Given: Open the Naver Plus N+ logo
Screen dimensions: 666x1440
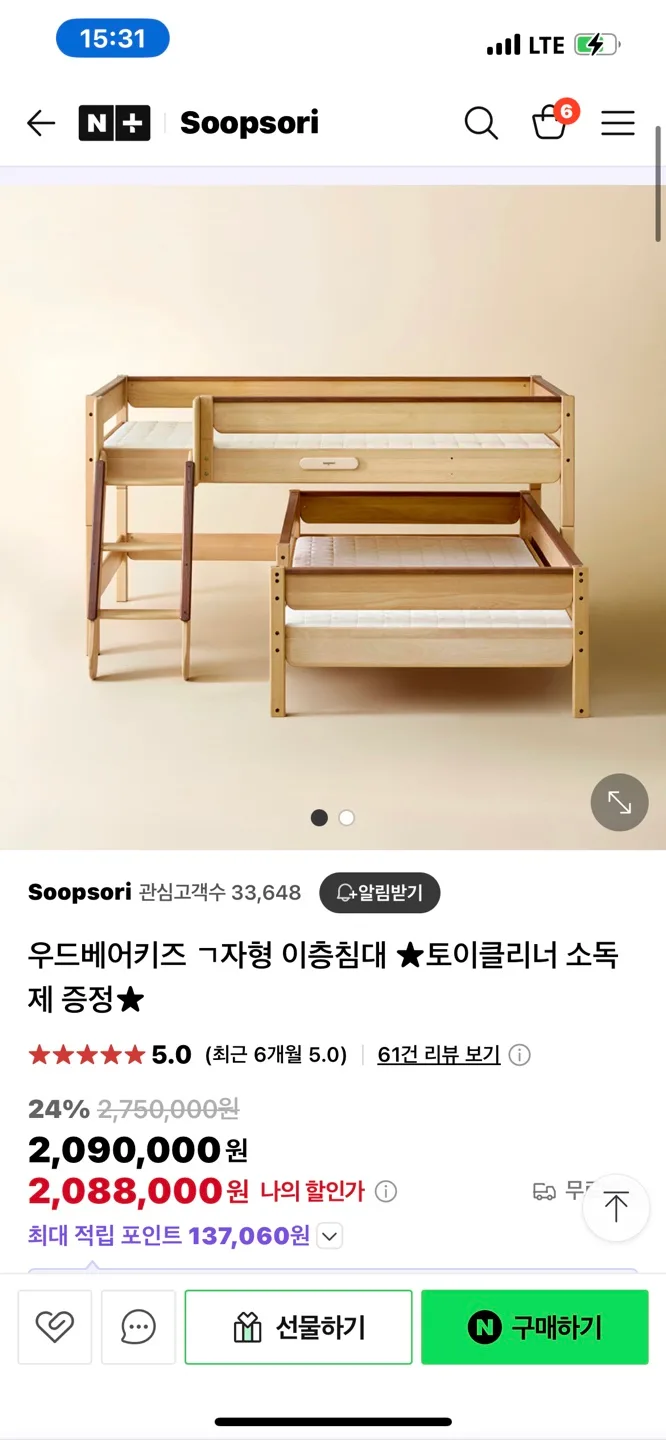Looking at the screenshot, I should coord(114,123).
